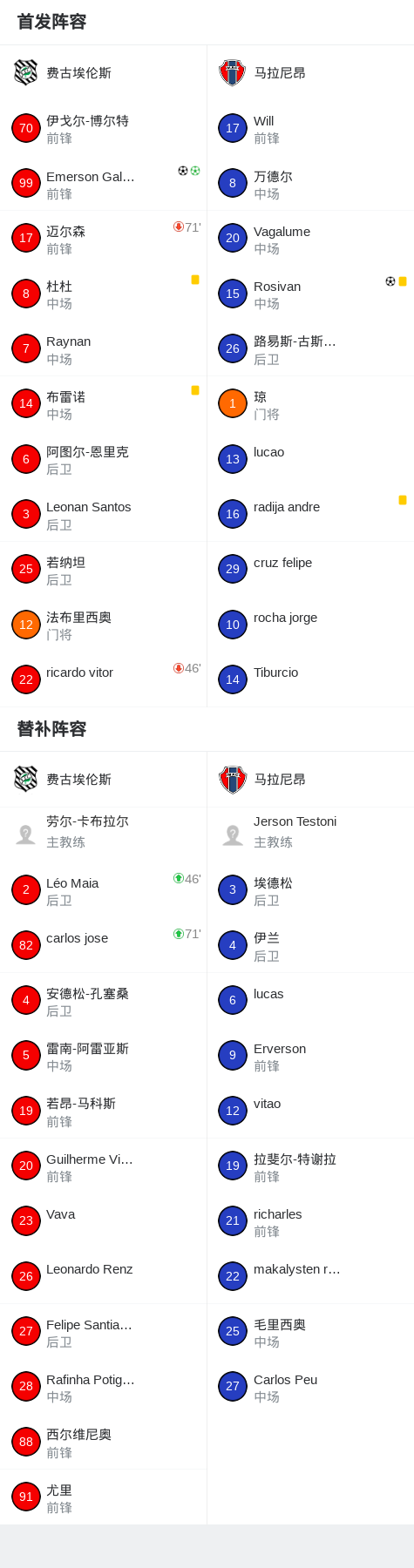This screenshot has width=414, height=1568.
Task: Open Will, number 17 forward
Action: pos(310,129)
